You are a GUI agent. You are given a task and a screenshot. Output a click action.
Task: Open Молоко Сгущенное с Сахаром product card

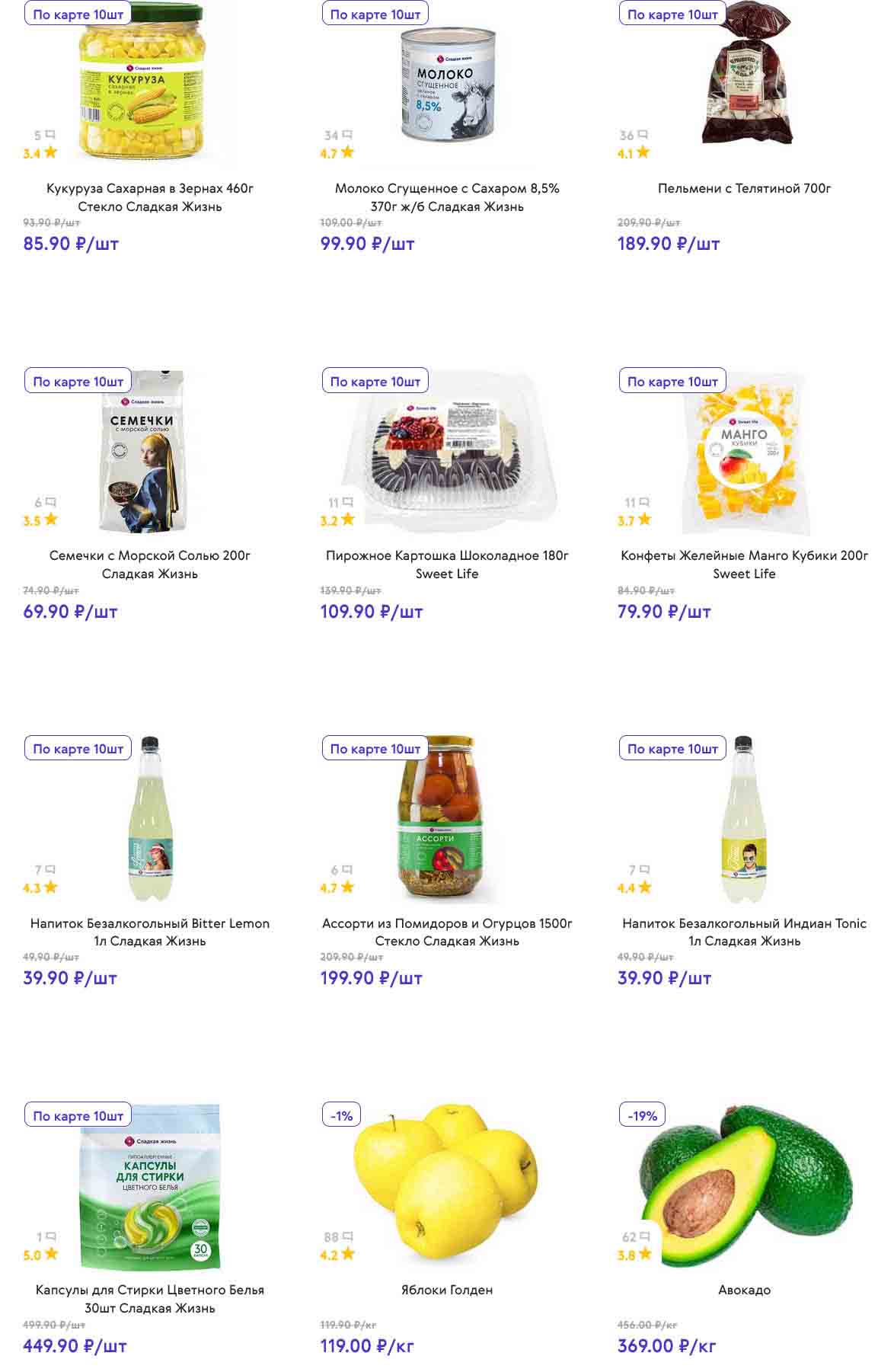[x=447, y=197]
